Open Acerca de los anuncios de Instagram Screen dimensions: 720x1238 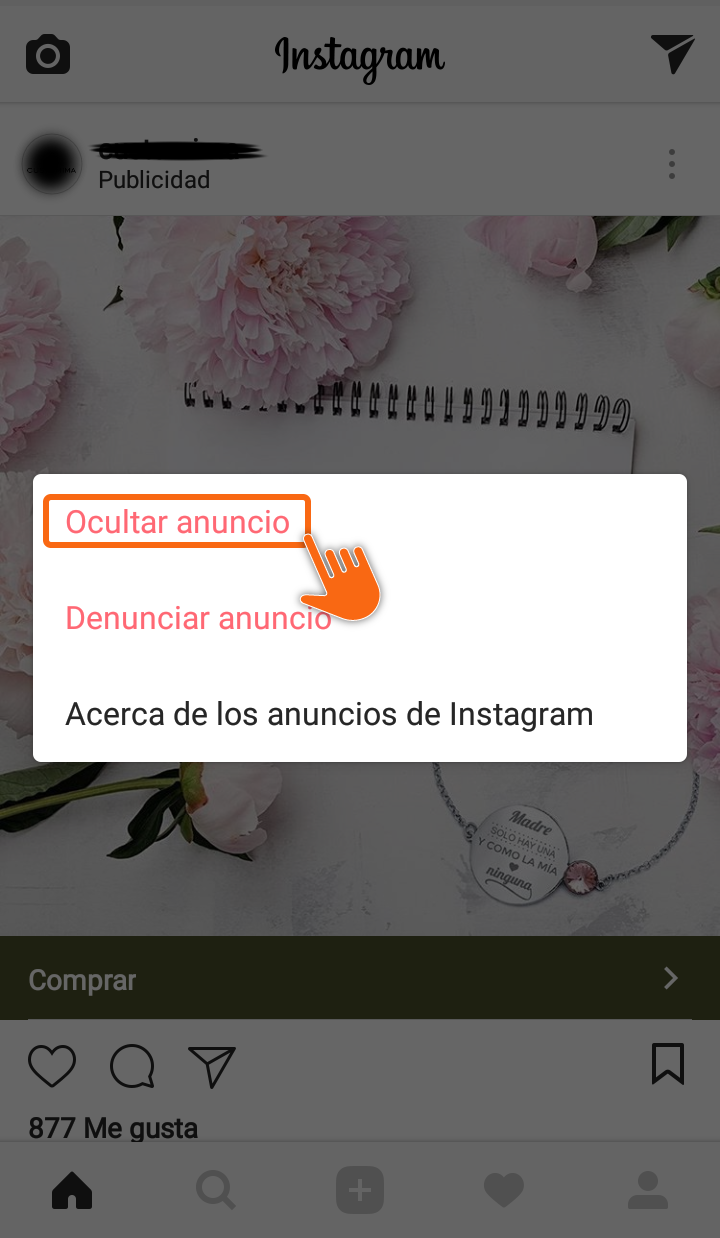[329, 714]
